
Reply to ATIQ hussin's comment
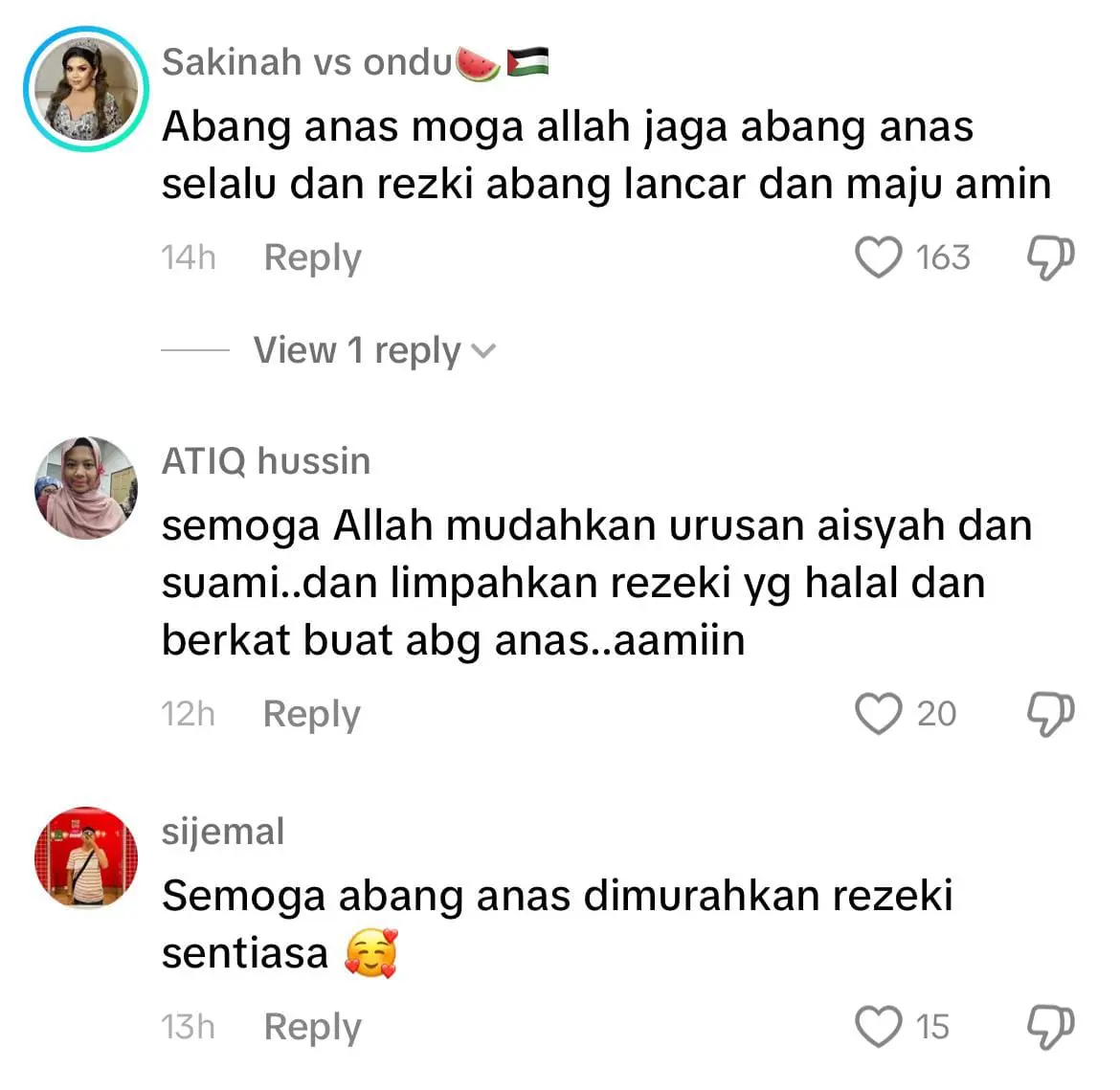pos(311,714)
